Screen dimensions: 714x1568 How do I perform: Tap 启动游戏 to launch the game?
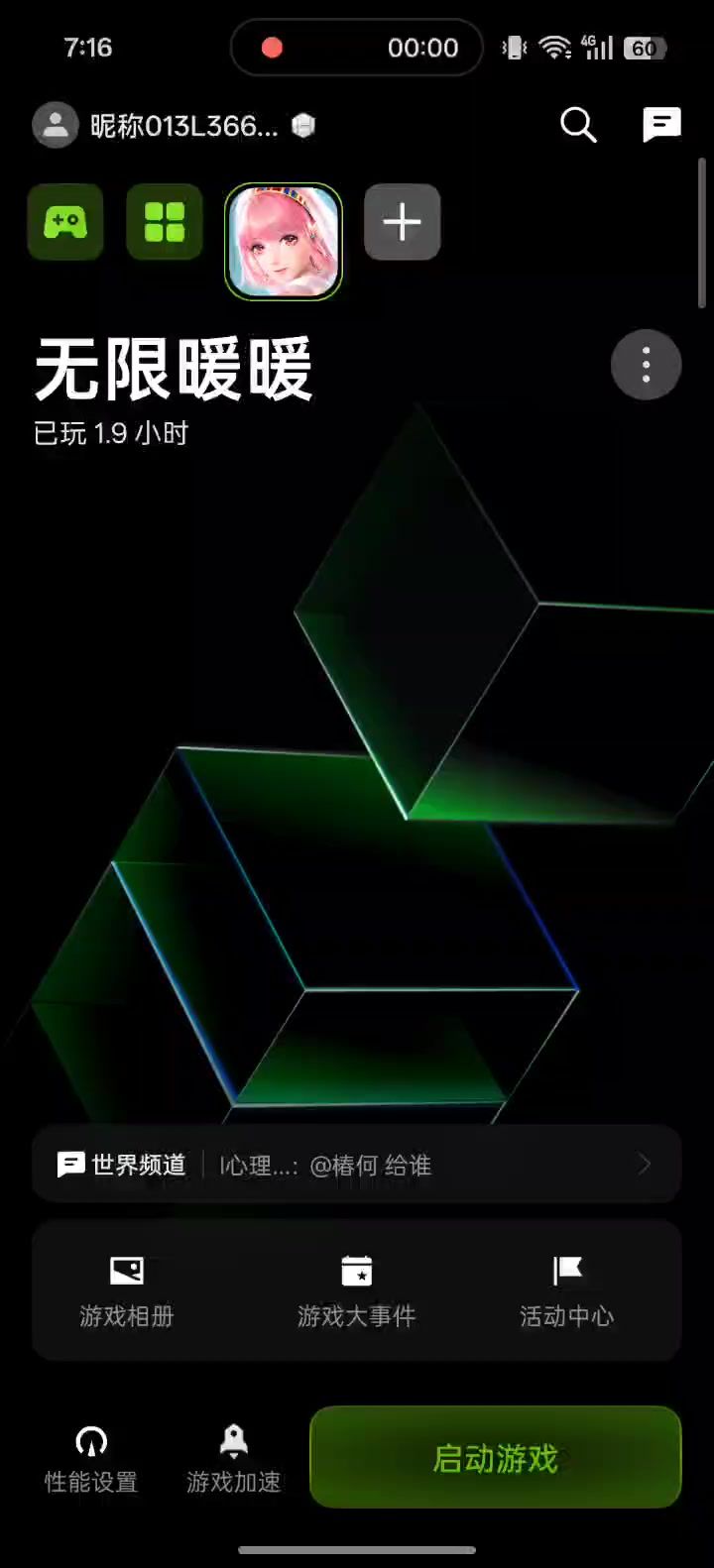click(495, 1458)
